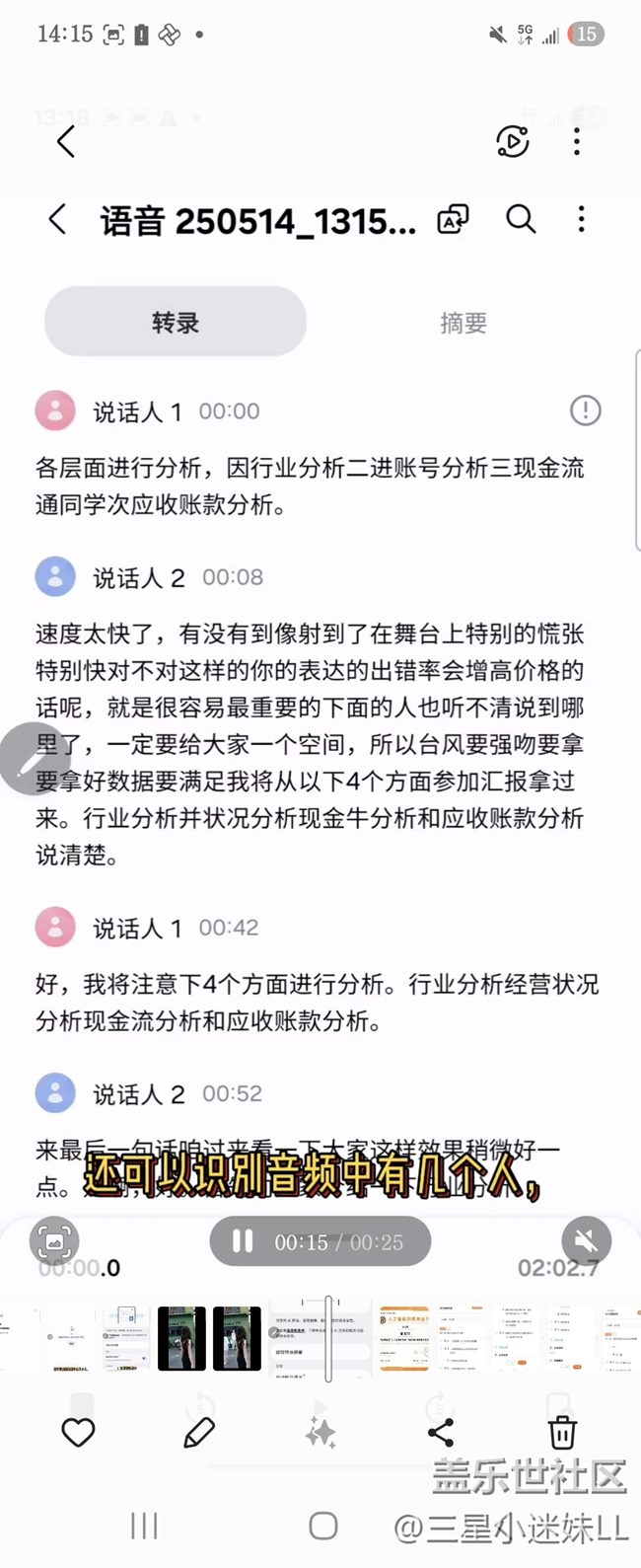Screen dimensions: 641x1568
Task: Delete this video with the trash icon
Action: [562, 1432]
